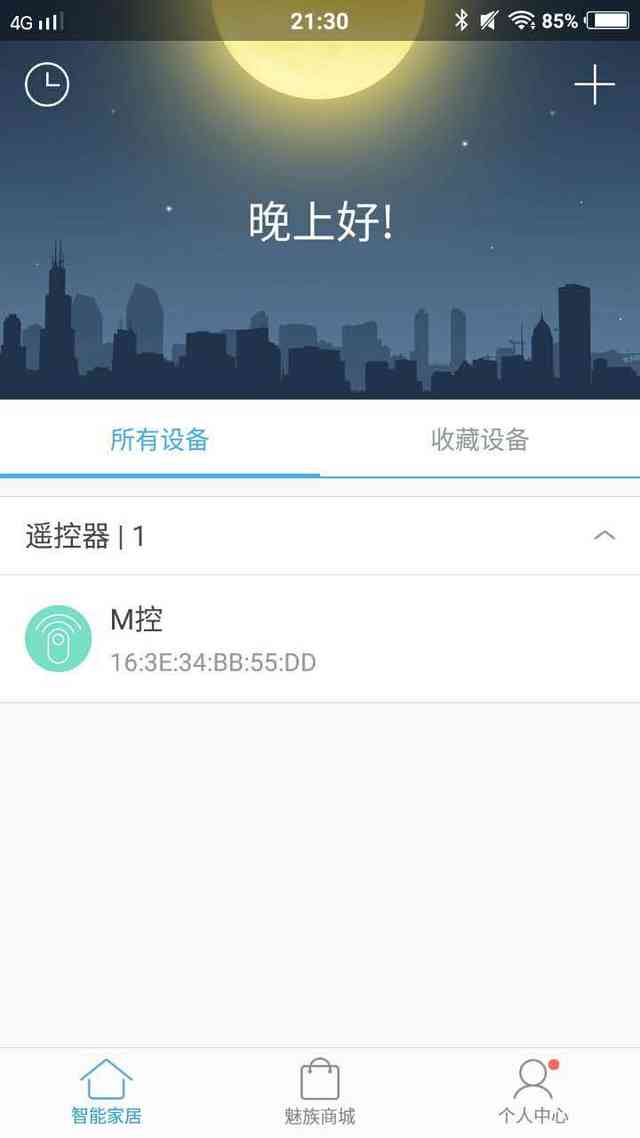Open the clock timer icon
Image resolution: width=640 pixels, height=1138 pixels.
pos(47,85)
